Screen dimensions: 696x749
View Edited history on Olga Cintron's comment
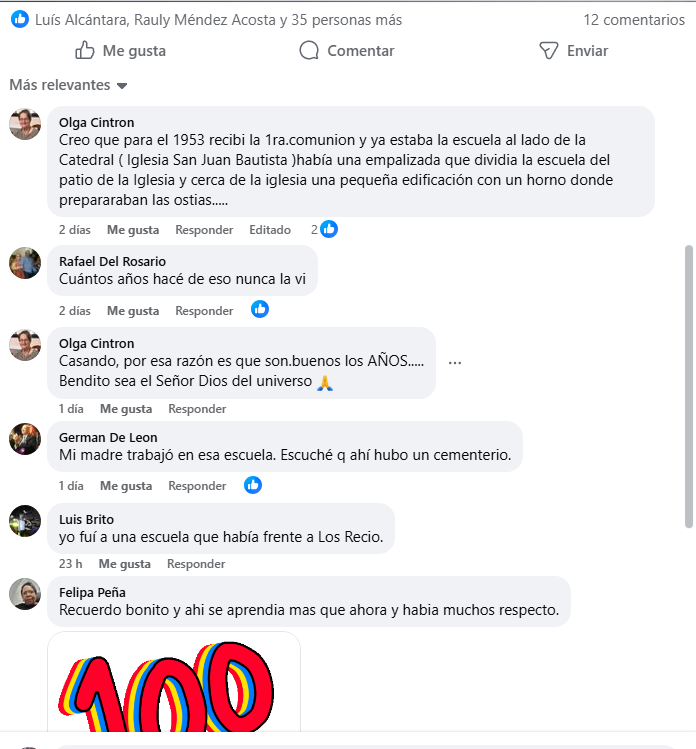tap(270, 230)
